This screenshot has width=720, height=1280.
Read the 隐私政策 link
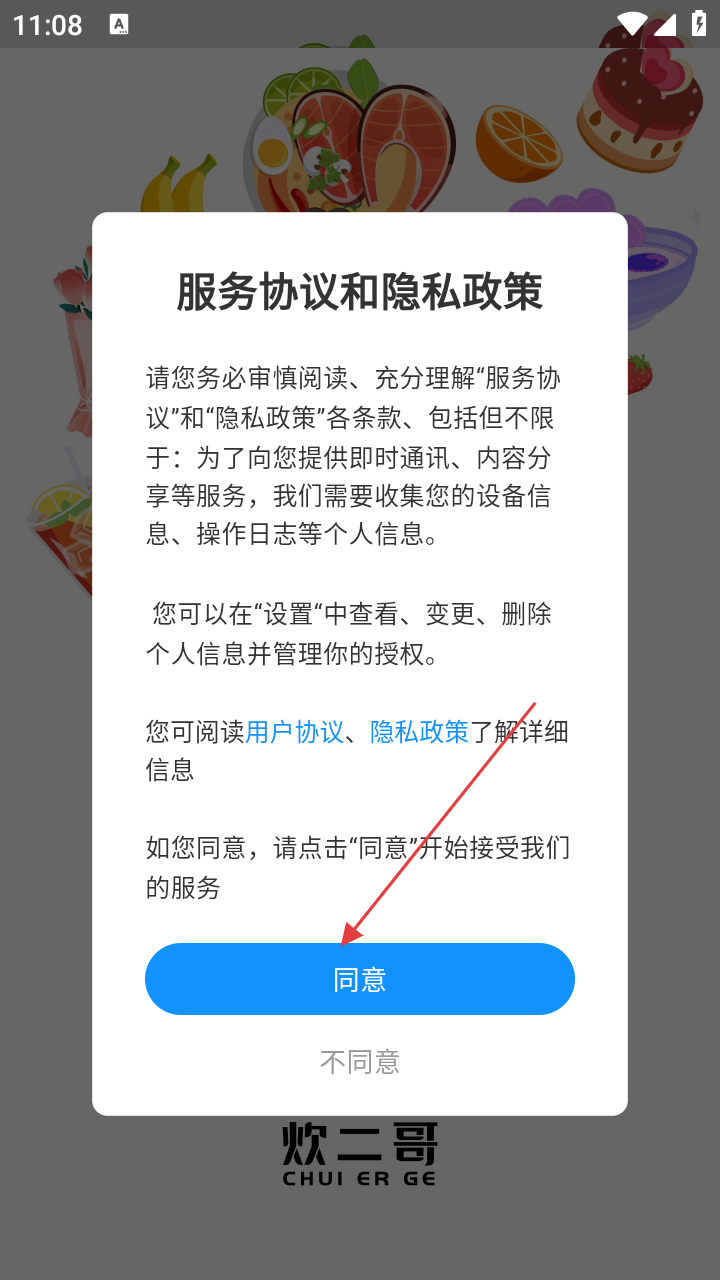tap(419, 732)
